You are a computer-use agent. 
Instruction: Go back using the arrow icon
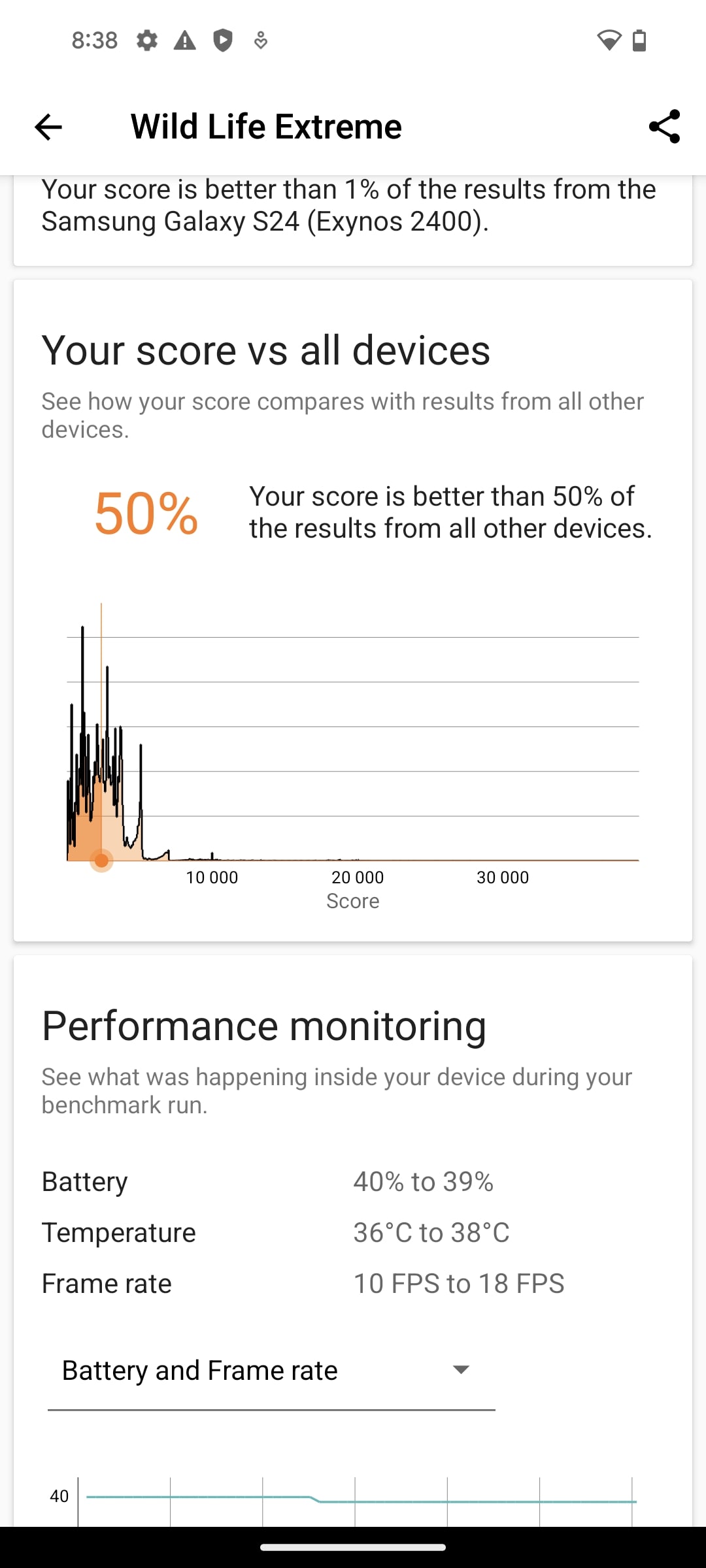tap(48, 127)
